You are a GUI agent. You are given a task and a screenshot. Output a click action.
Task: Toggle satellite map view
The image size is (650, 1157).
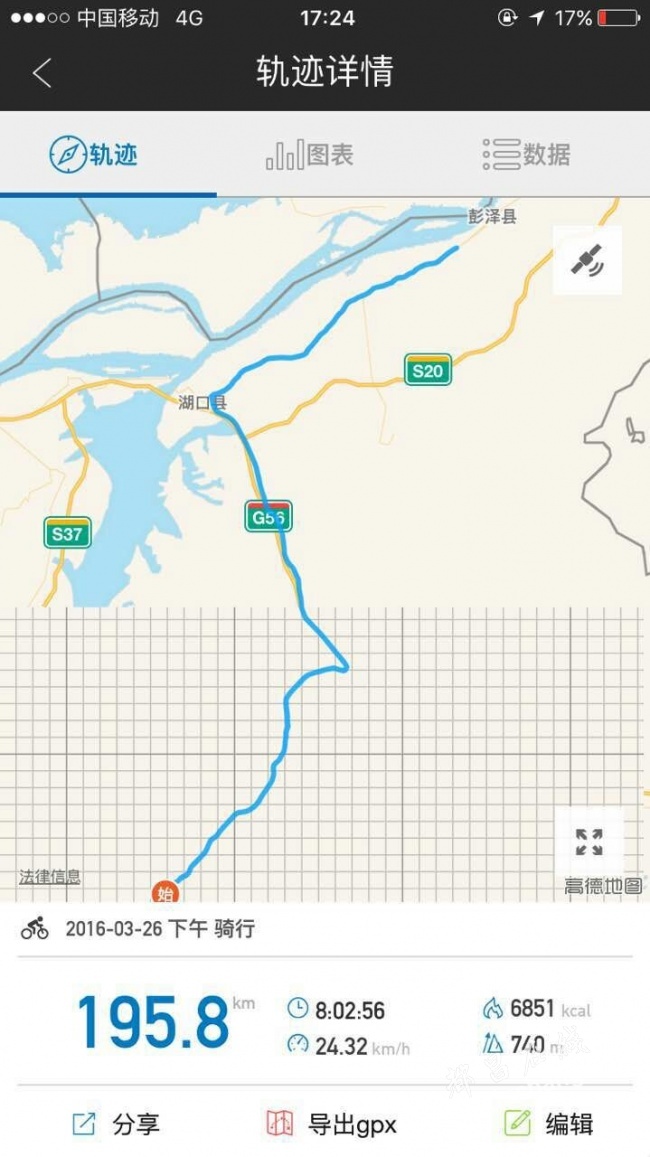click(587, 260)
